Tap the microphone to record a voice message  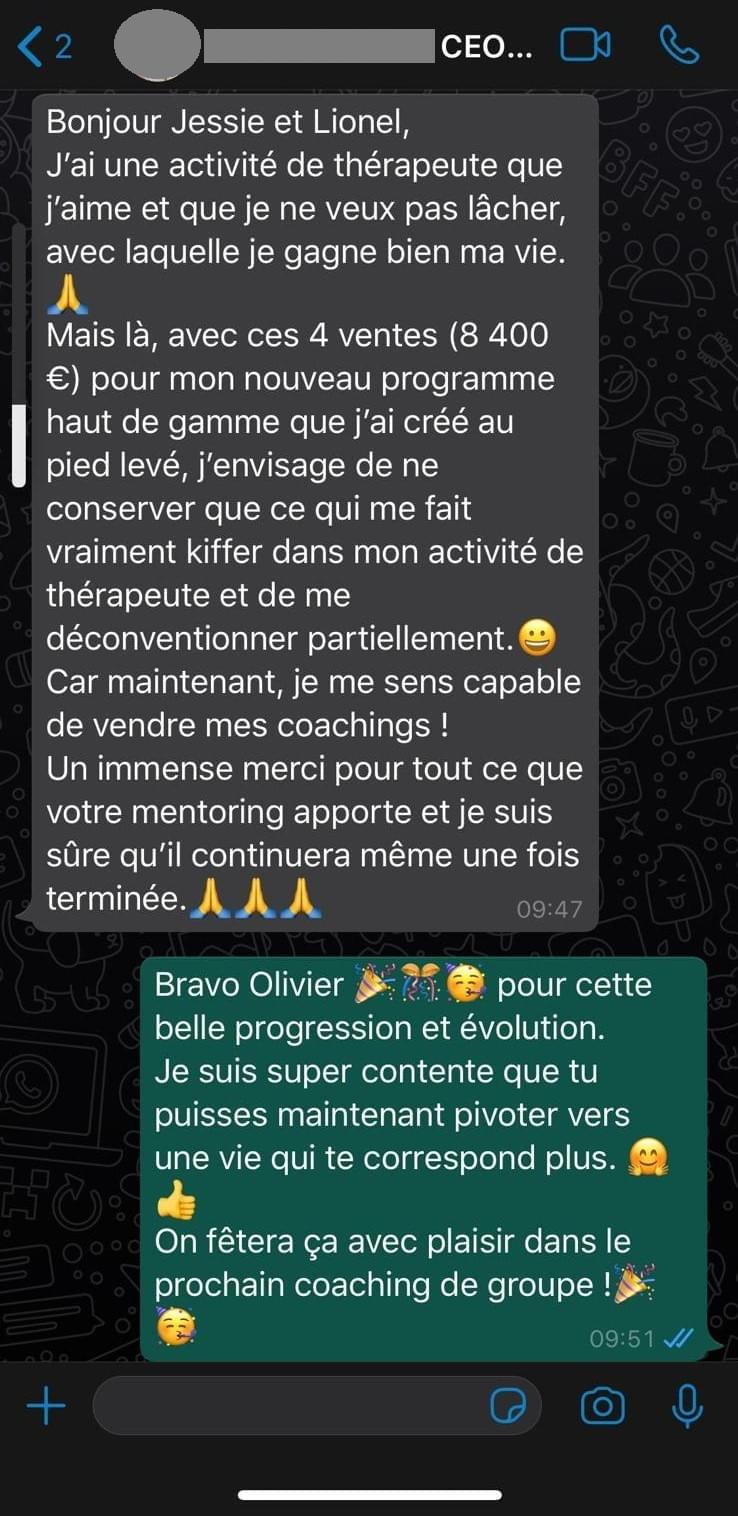coord(686,1406)
